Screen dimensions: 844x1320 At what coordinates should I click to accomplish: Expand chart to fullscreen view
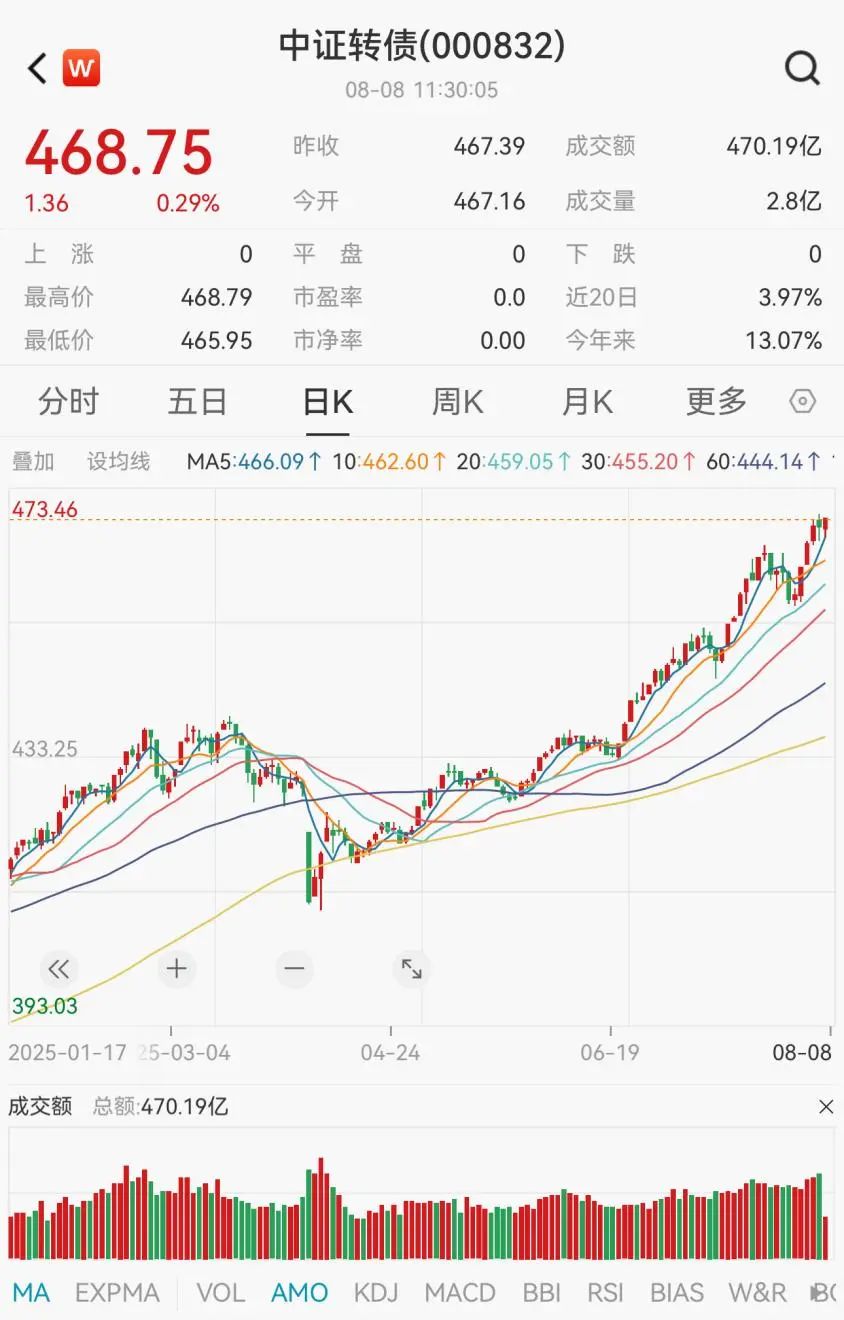412,968
